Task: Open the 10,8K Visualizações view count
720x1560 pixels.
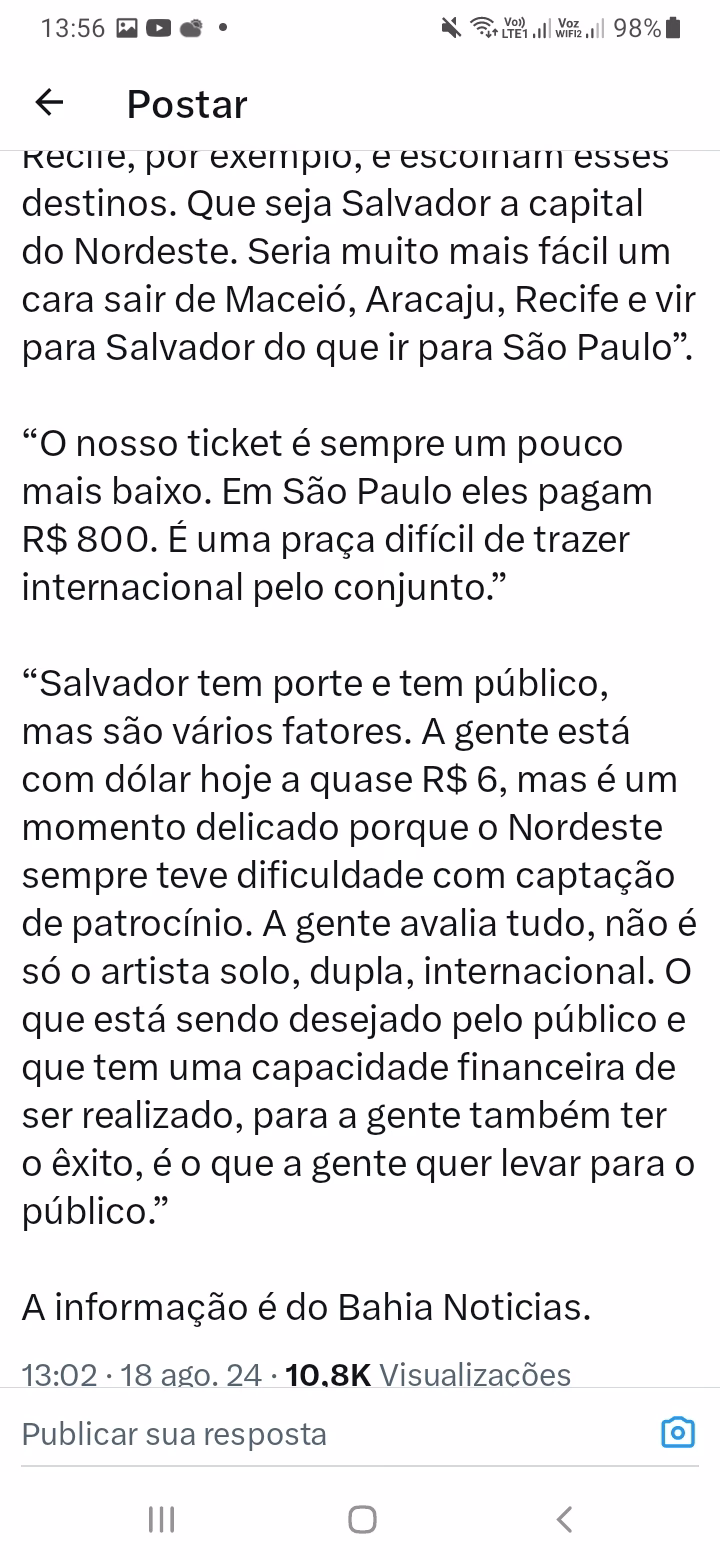Action: coord(428,1374)
